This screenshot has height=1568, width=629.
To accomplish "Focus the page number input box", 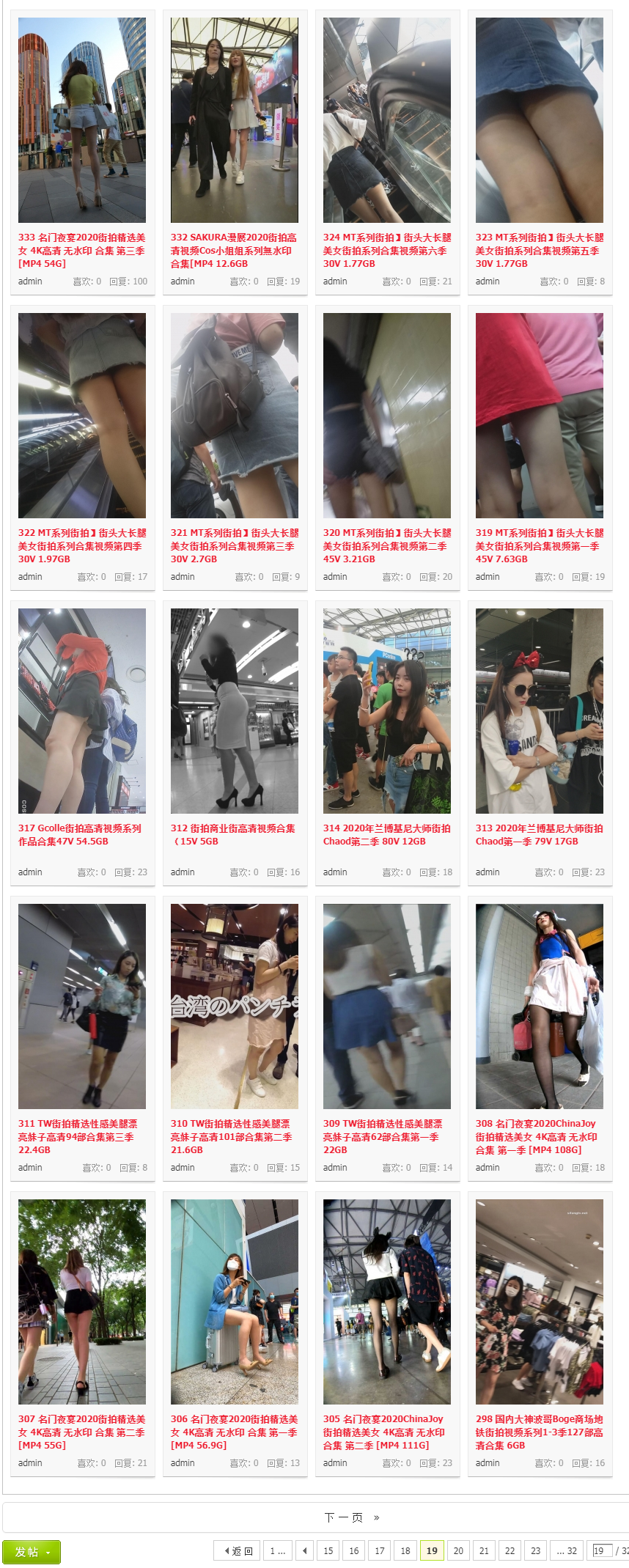I will [602, 1551].
